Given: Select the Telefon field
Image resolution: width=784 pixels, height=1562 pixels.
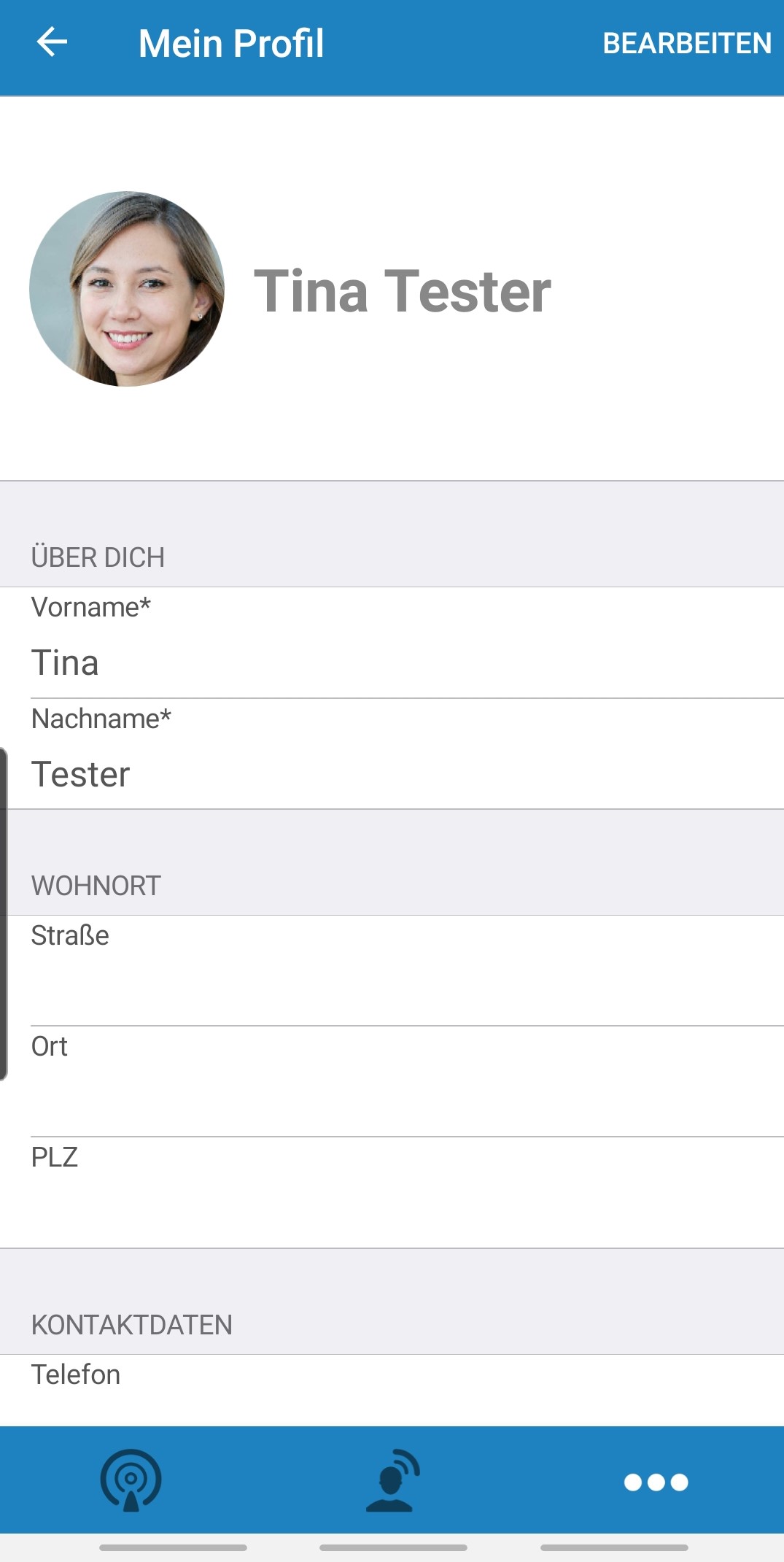Looking at the screenshot, I should (392, 1391).
